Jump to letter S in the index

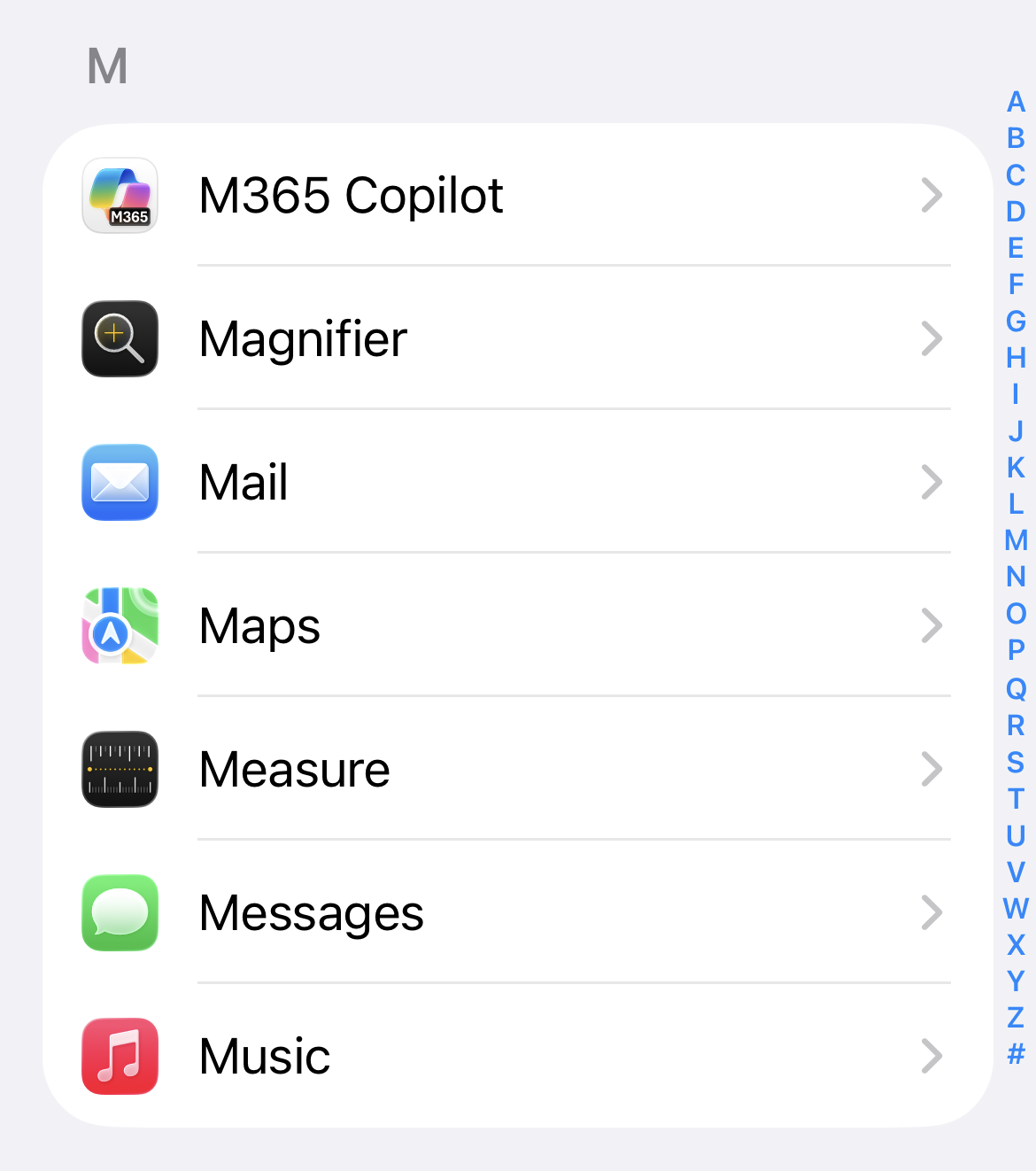[x=1016, y=762]
